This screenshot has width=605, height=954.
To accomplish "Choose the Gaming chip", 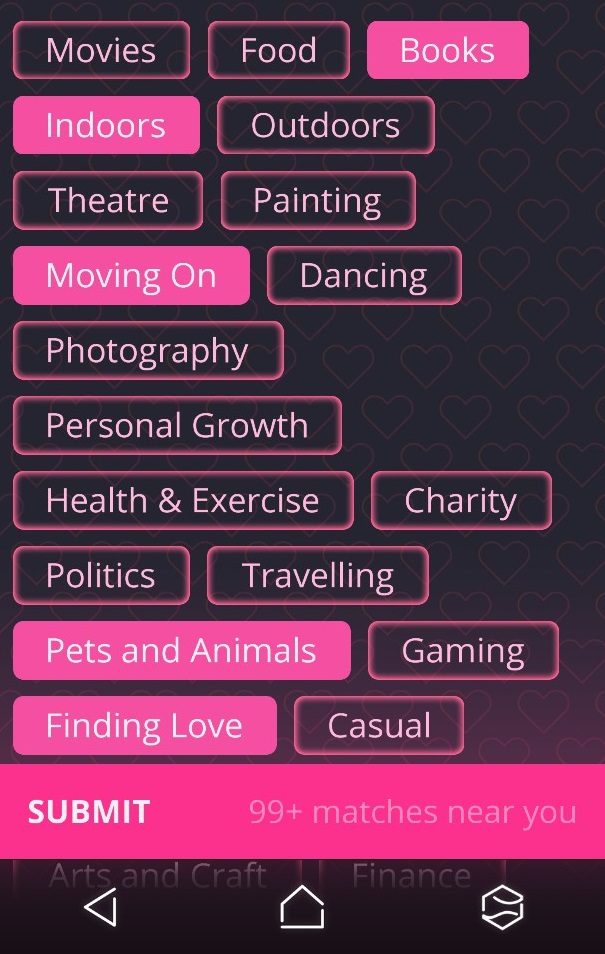I will click(x=462, y=650).
